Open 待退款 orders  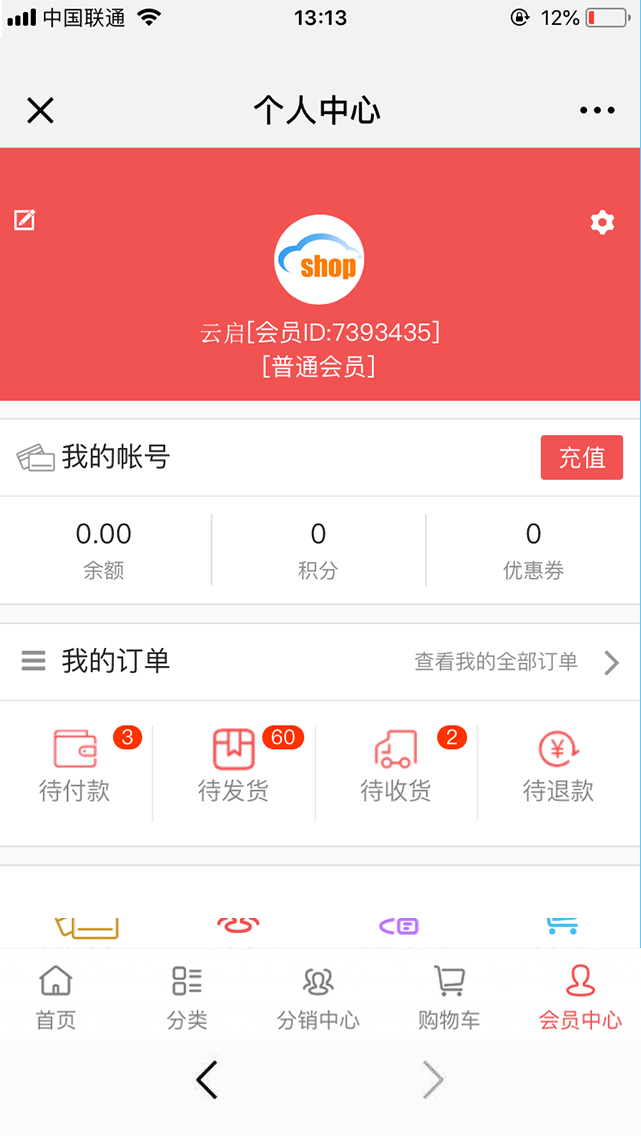click(x=558, y=766)
